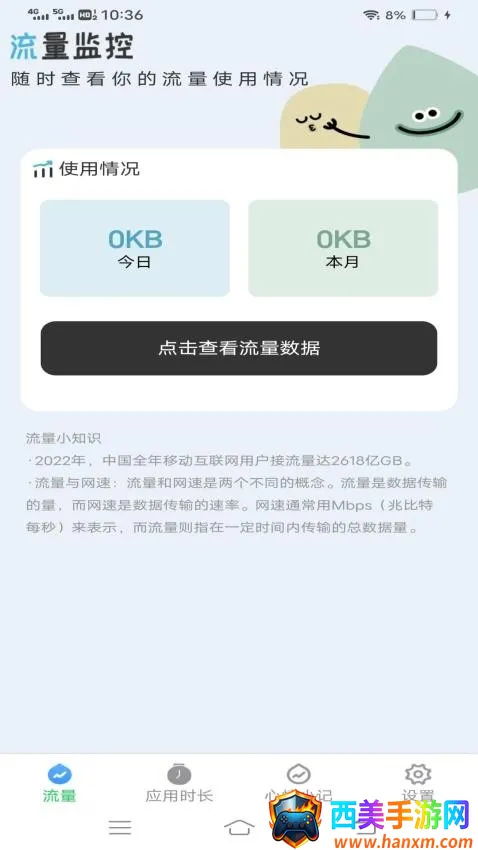The image size is (478, 850).
Task: Go to the system home screen
Action: [239, 827]
